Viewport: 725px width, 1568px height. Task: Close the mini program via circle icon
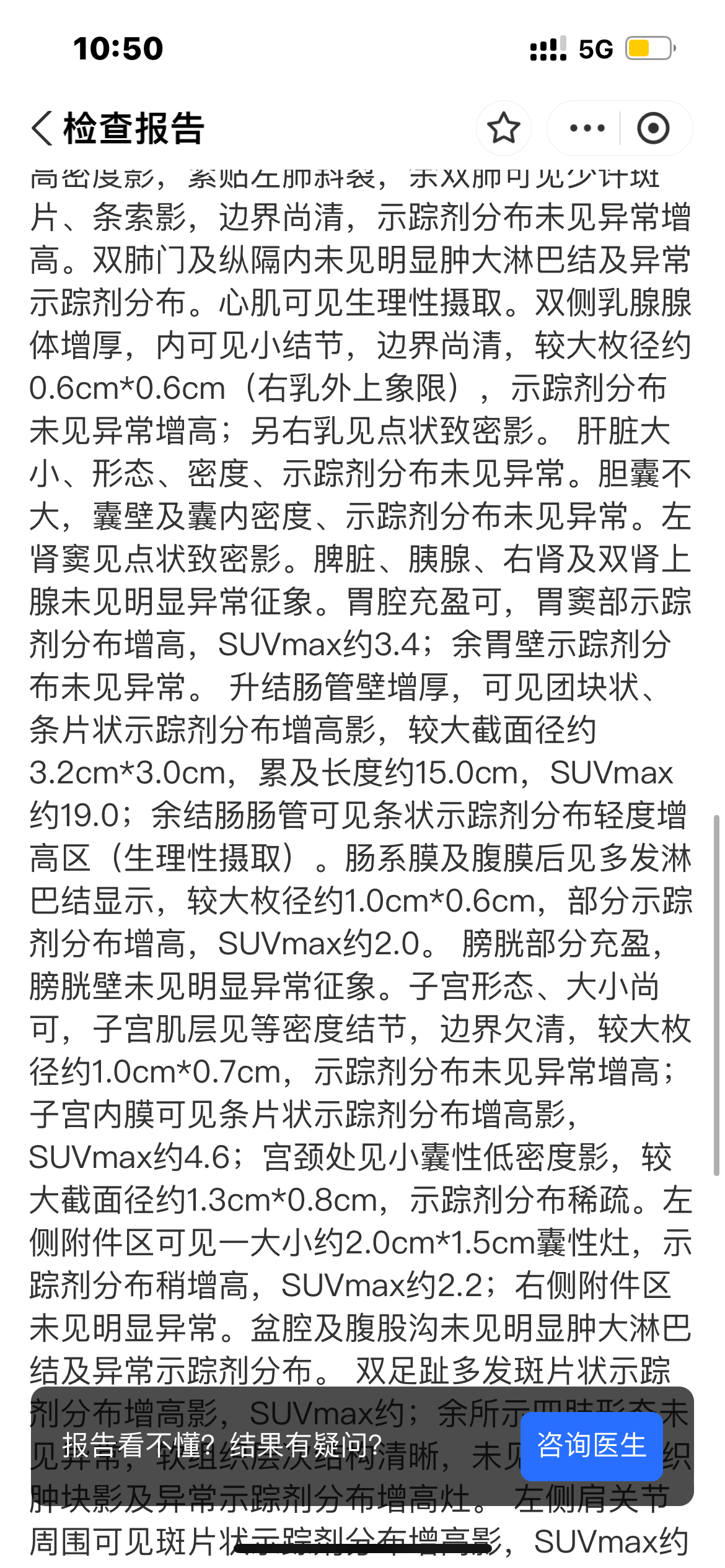[653, 128]
